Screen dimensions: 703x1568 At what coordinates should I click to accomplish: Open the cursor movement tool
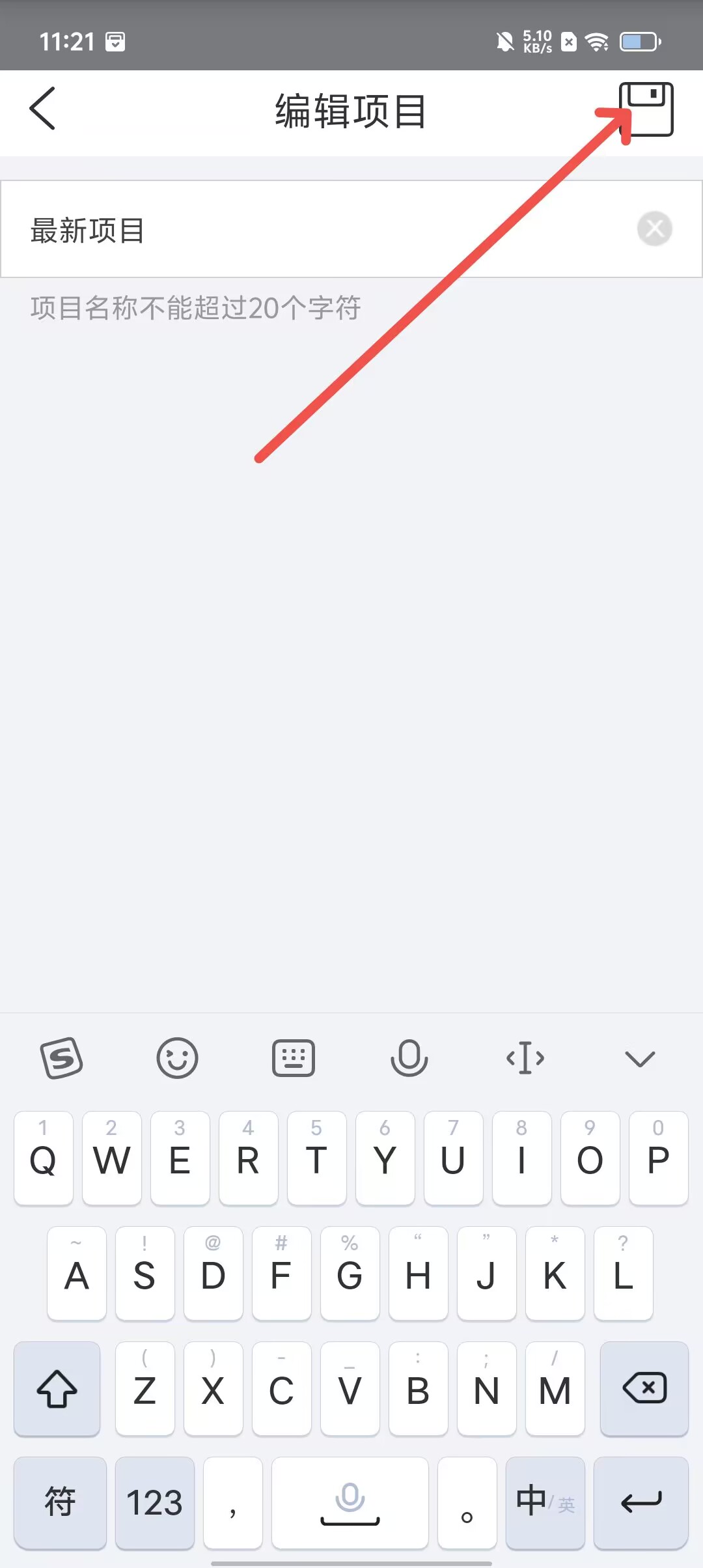coord(525,1058)
